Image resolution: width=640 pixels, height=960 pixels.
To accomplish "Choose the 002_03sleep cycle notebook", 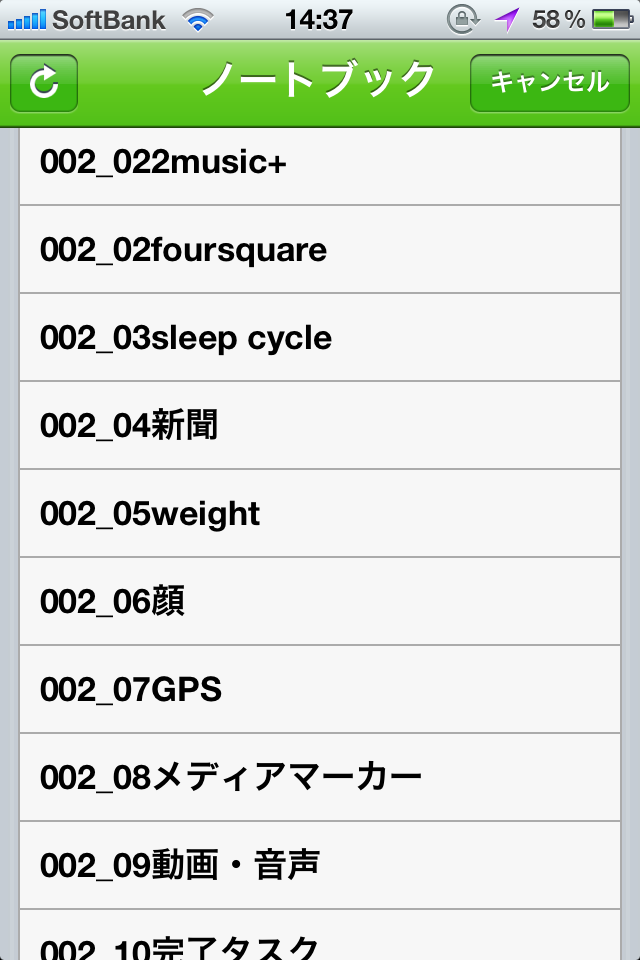I will [x=320, y=337].
